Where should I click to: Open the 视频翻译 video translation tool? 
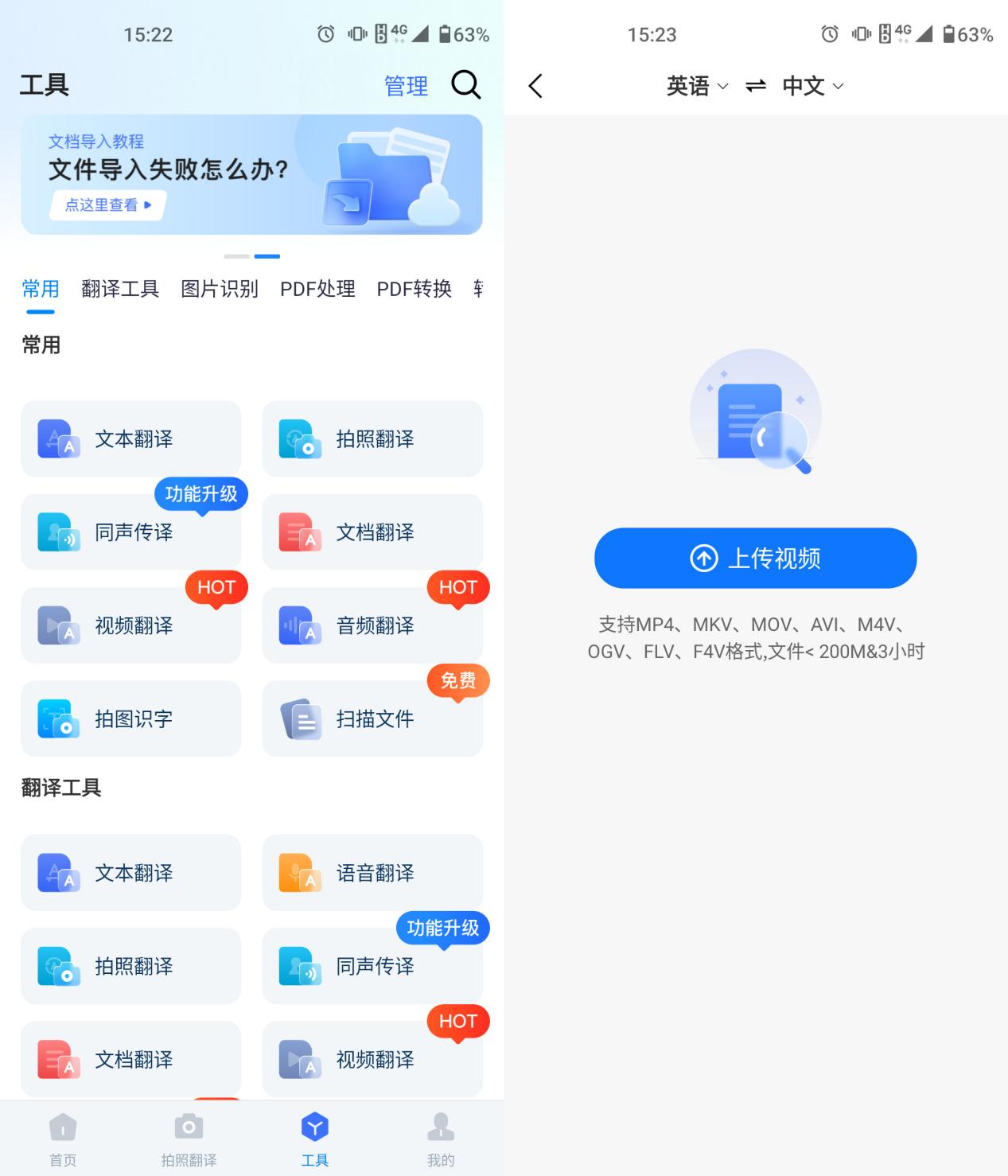[130, 625]
